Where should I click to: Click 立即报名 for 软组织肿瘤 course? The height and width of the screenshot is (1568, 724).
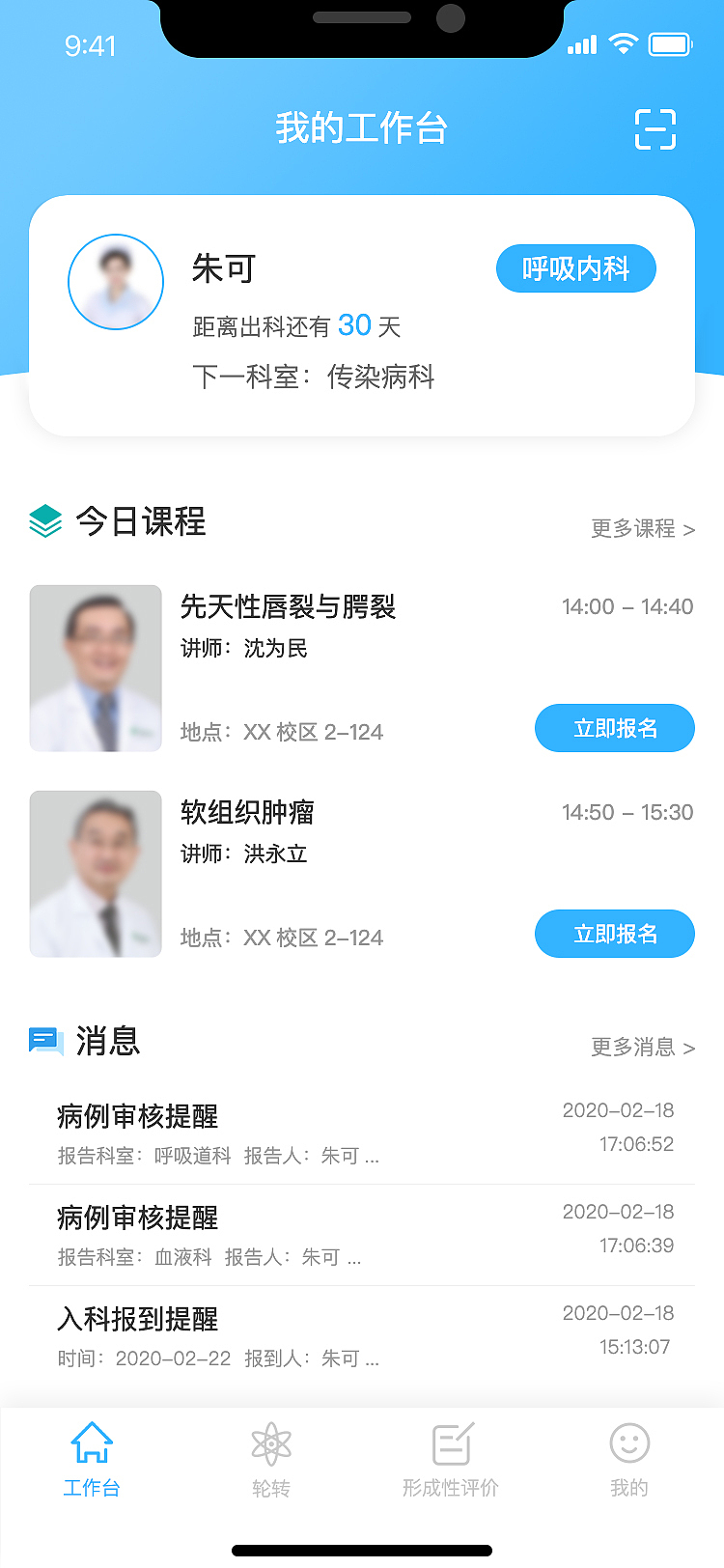pyautogui.click(x=615, y=934)
